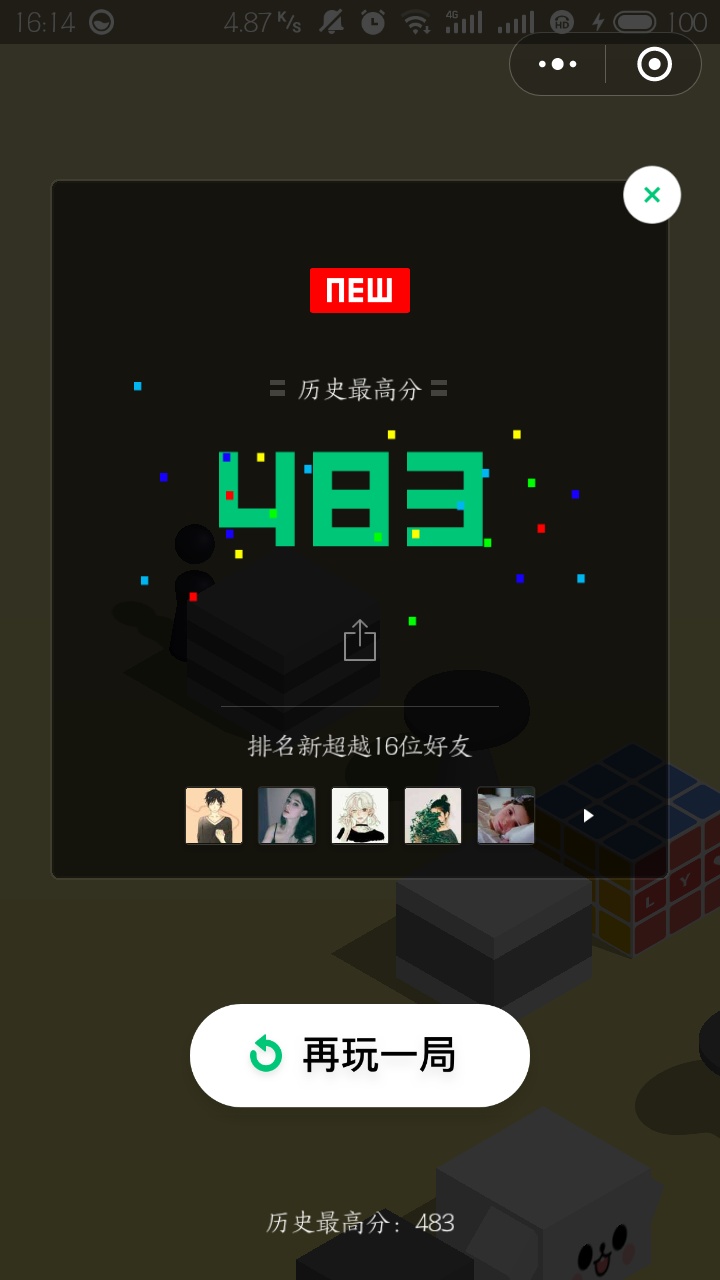Open the first surpassed friend's avatar

tap(214, 816)
